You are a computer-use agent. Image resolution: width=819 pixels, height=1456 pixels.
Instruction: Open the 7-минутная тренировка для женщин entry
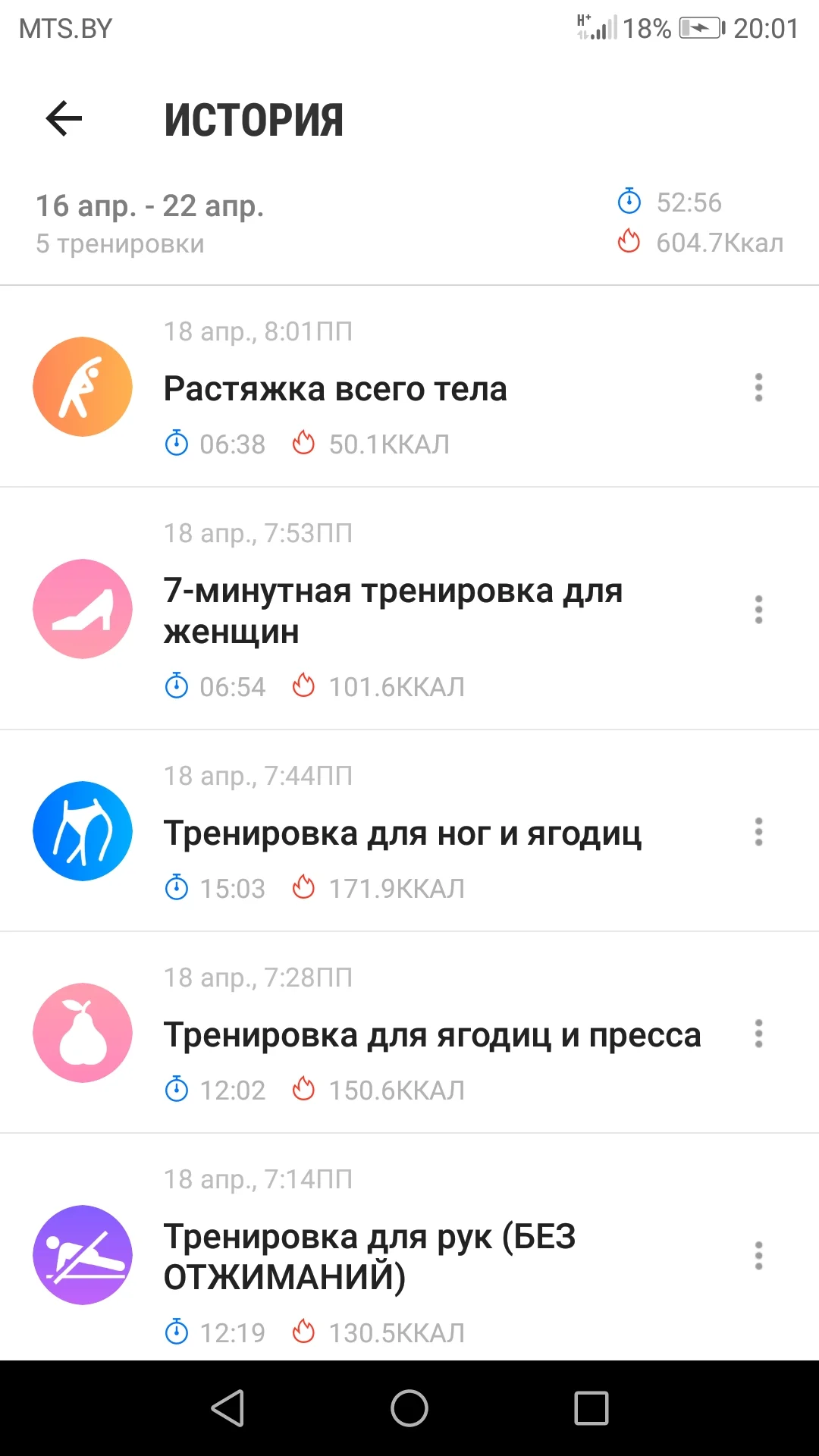coord(409,609)
